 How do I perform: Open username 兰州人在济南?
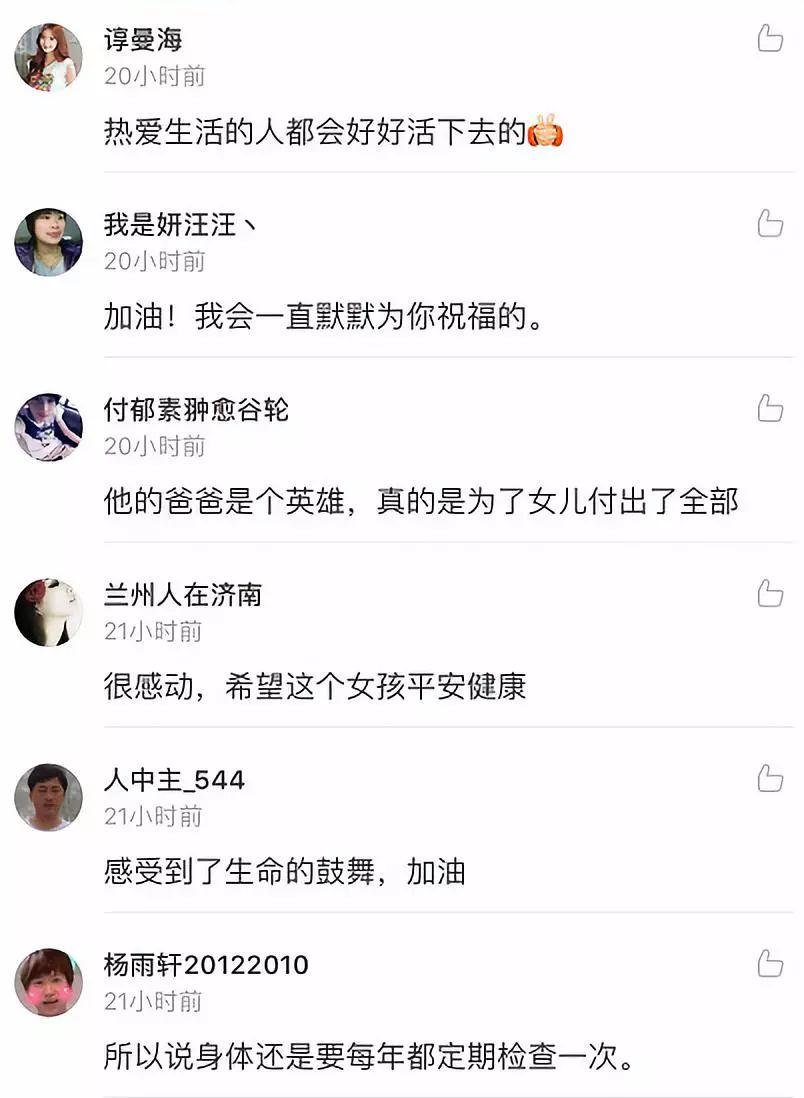(x=183, y=595)
